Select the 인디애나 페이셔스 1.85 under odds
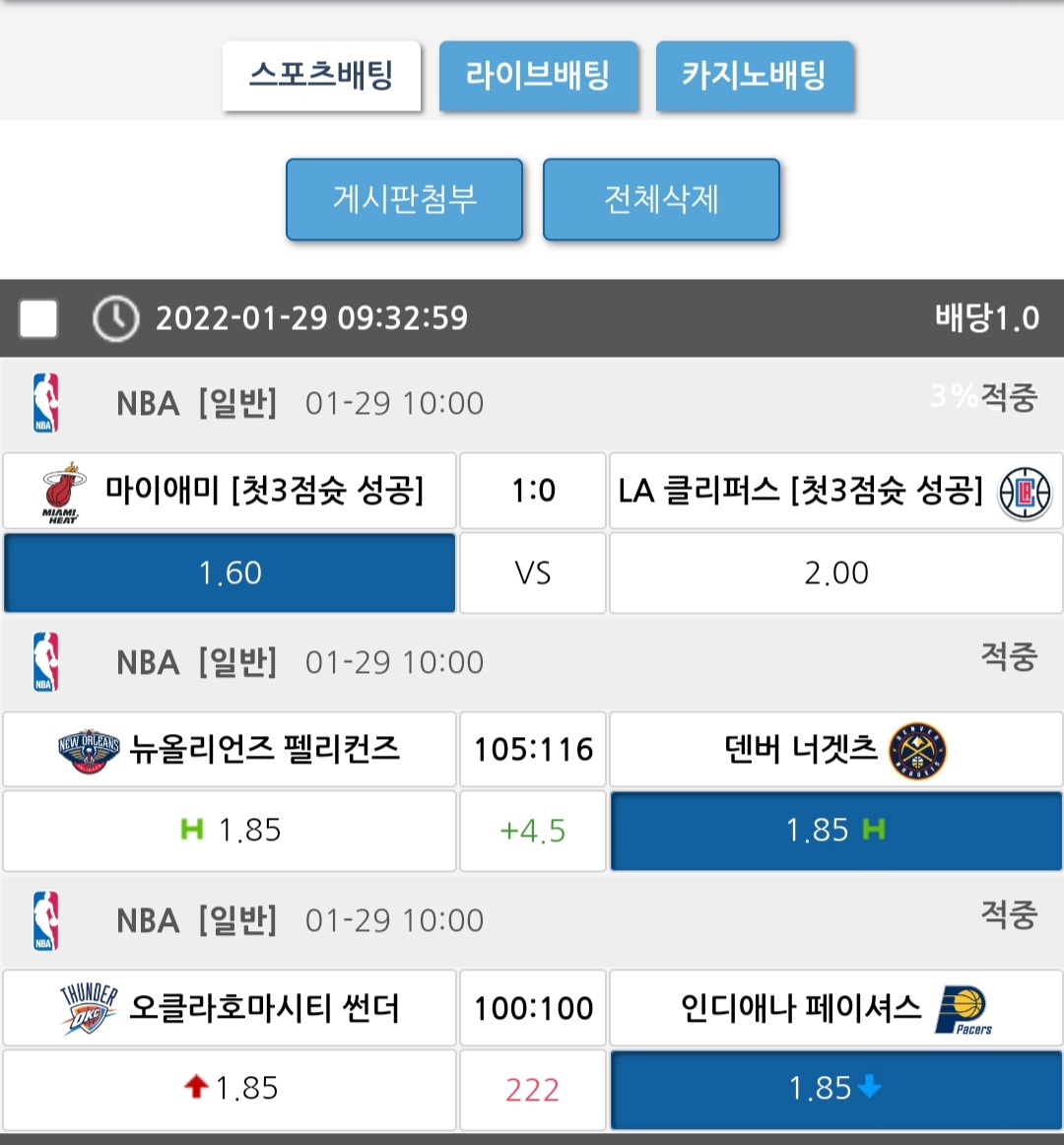This screenshot has height=1145, width=1064. point(835,1089)
